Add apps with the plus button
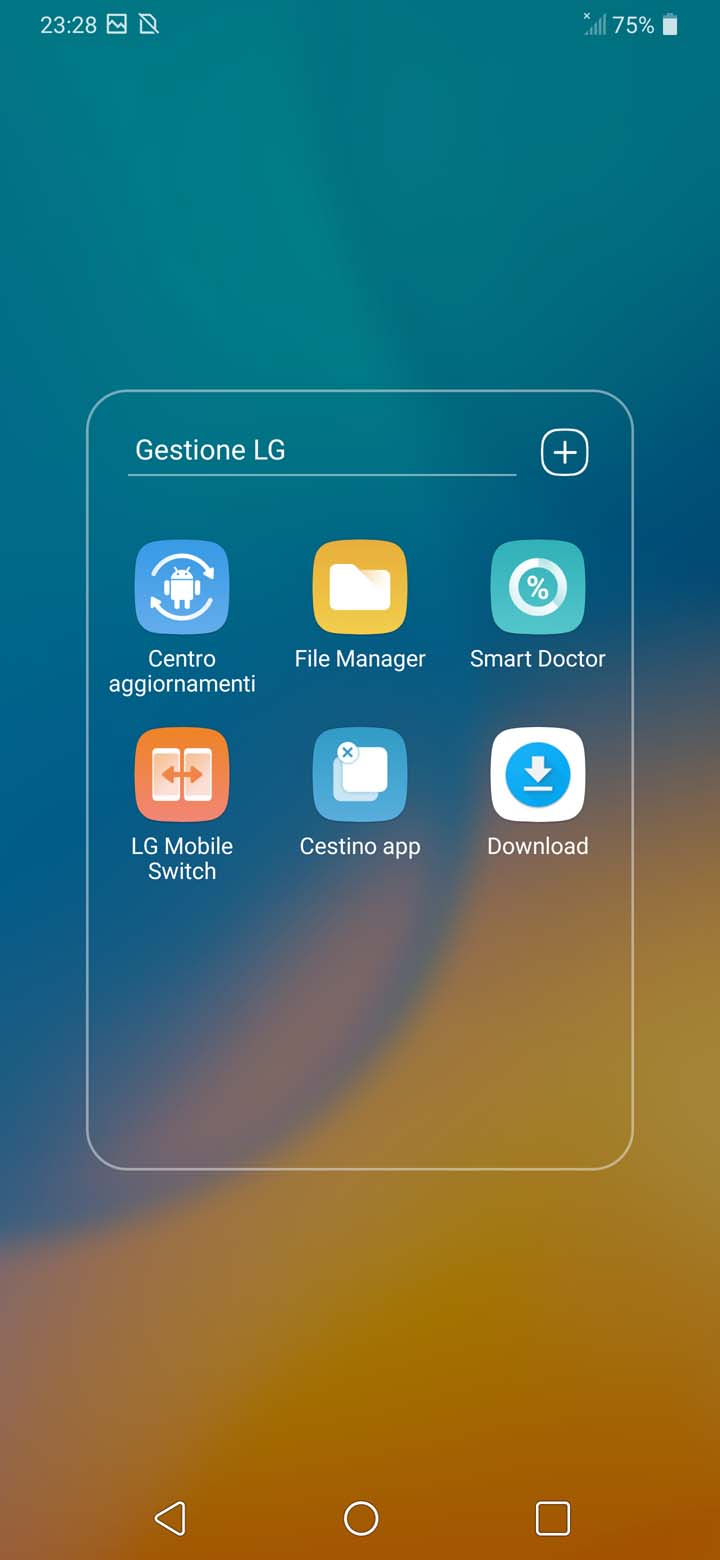The width and height of the screenshot is (720, 1560). point(565,453)
